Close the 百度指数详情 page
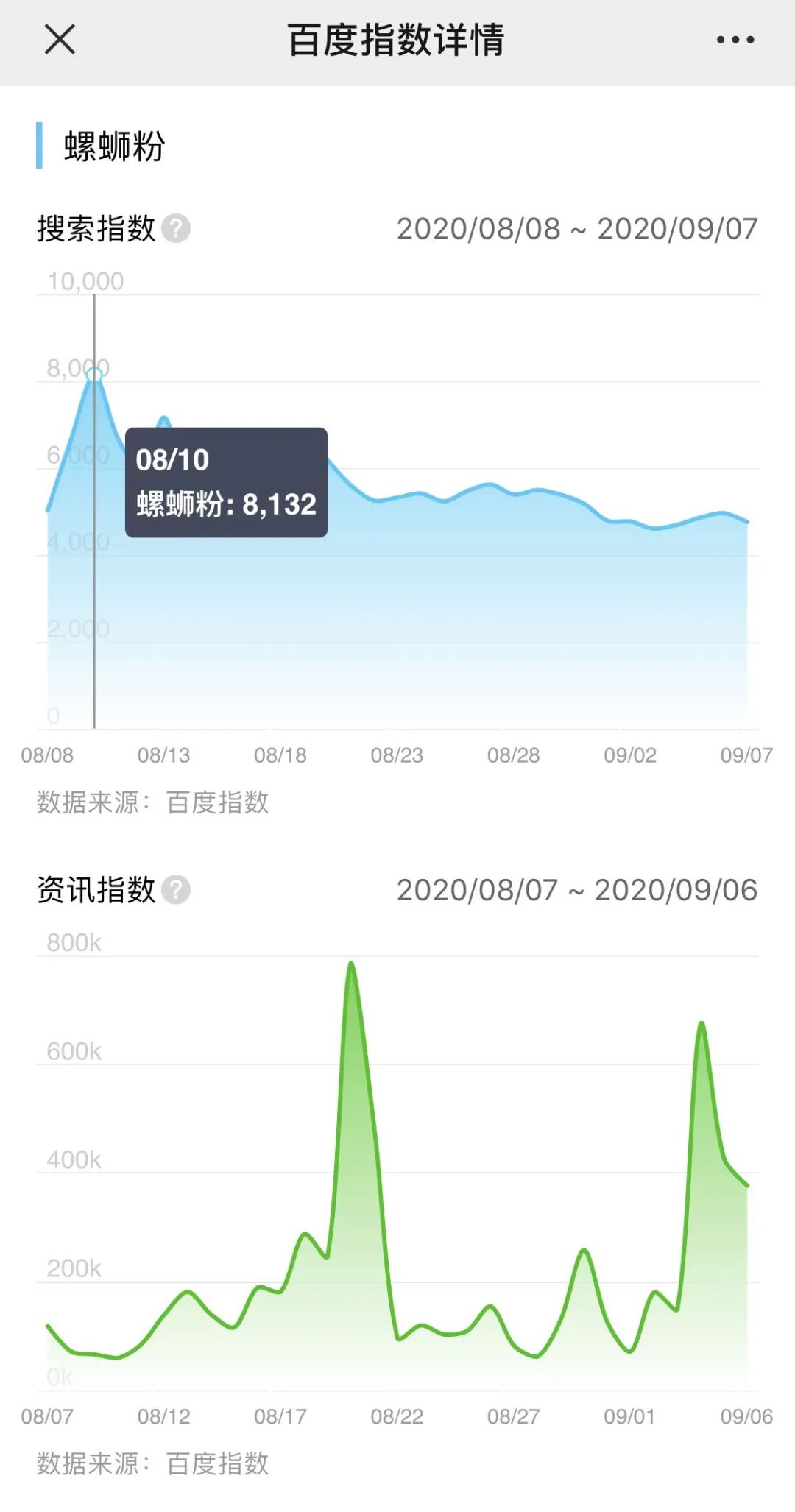 pyautogui.click(x=60, y=39)
